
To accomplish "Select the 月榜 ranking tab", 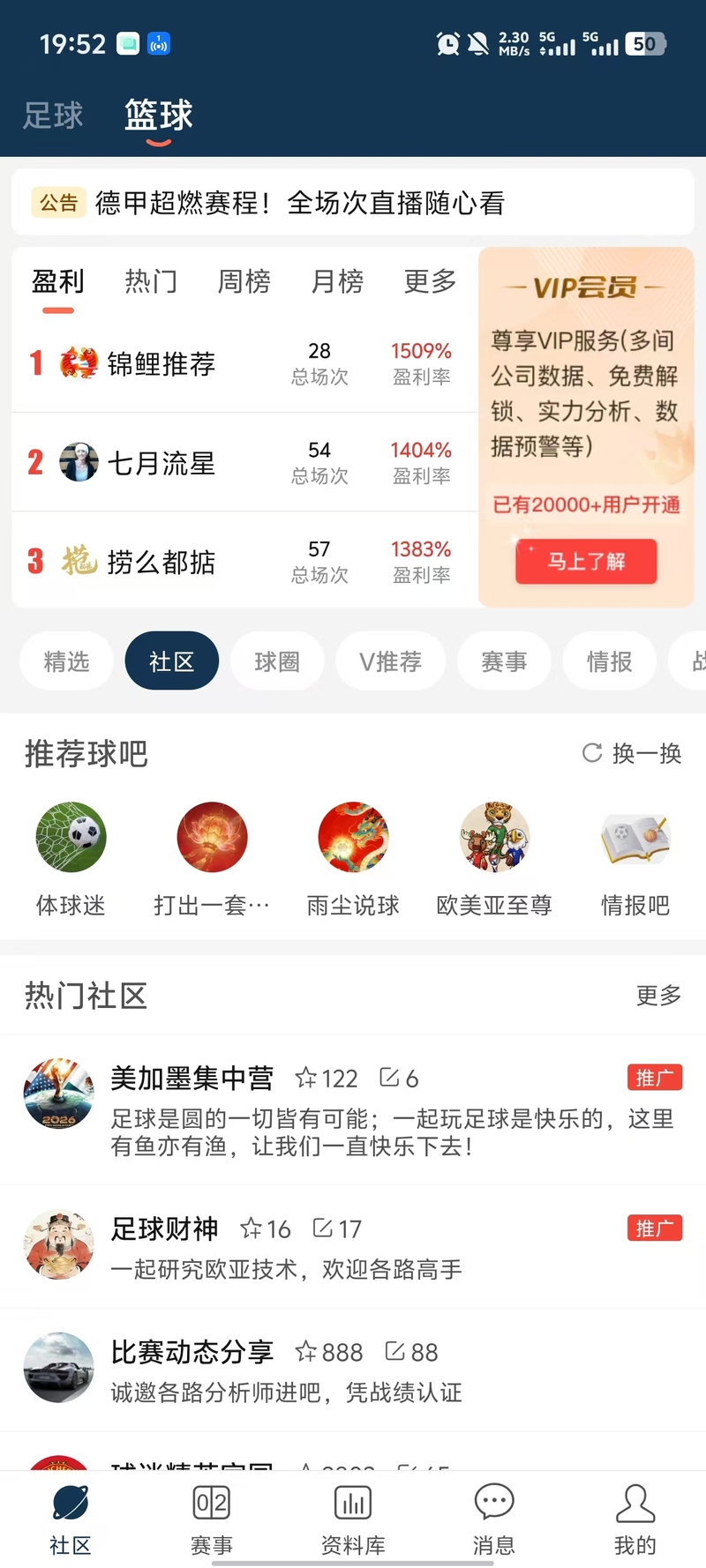I will (x=337, y=282).
